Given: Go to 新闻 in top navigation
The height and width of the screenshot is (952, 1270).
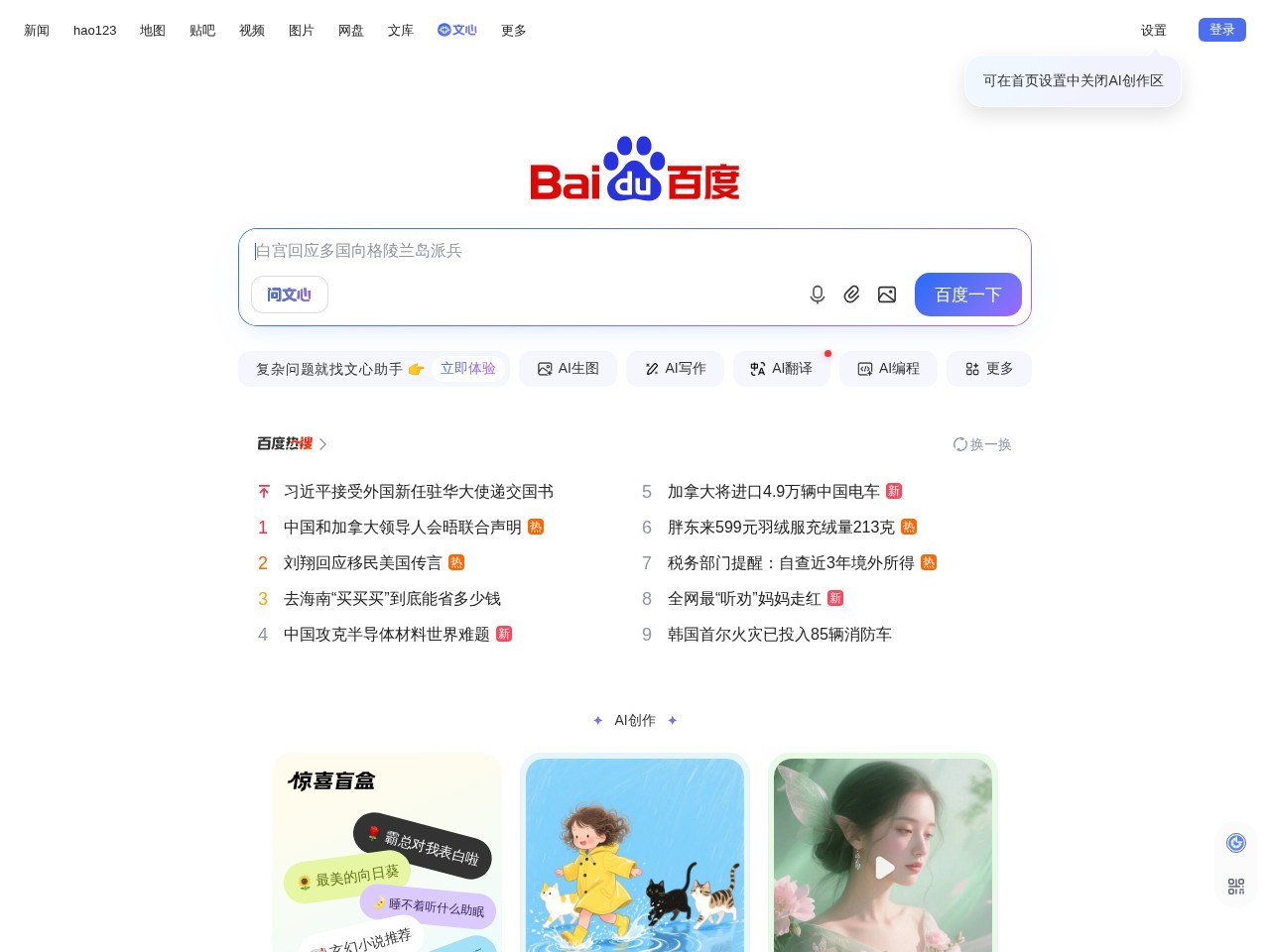Looking at the screenshot, I should (x=37, y=31).
